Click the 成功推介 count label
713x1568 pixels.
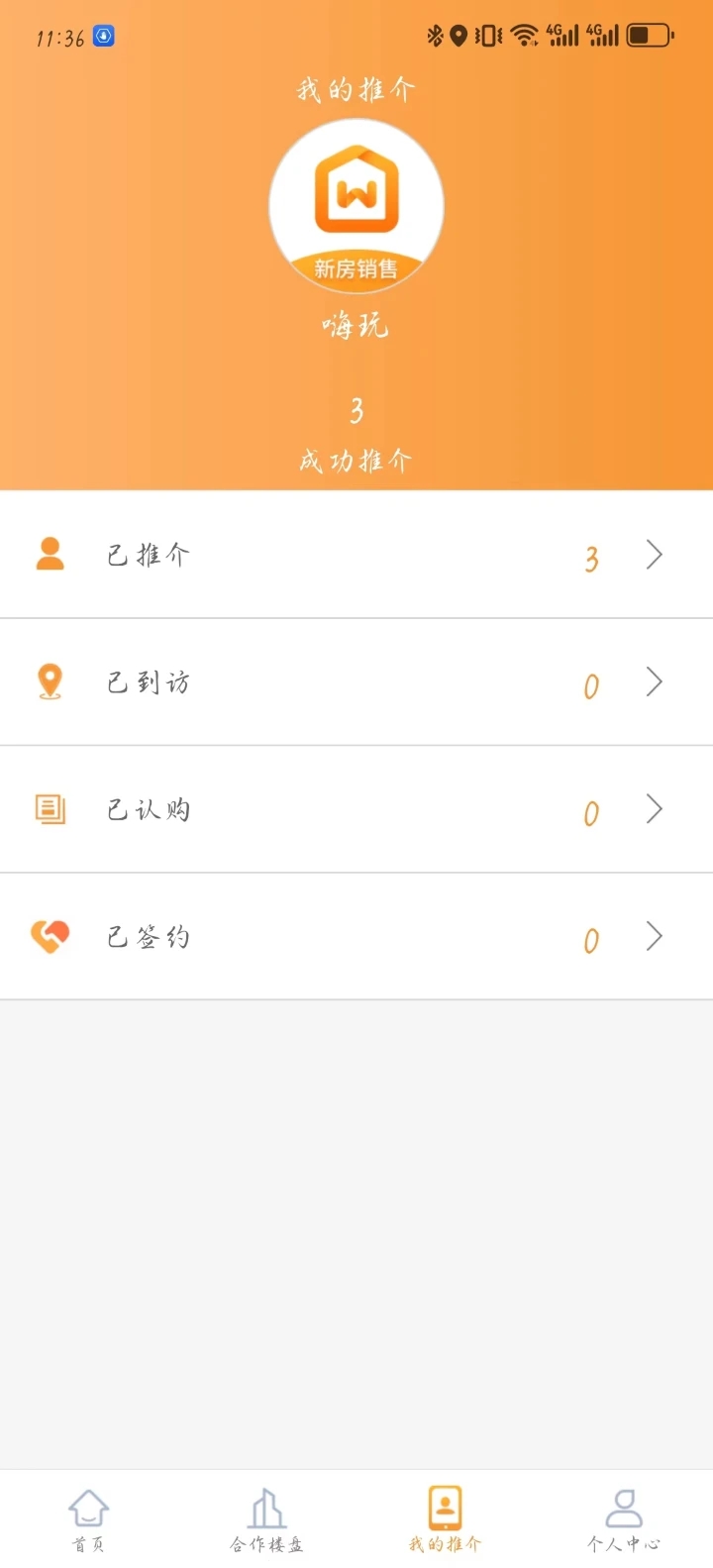(x=356, y=458)
